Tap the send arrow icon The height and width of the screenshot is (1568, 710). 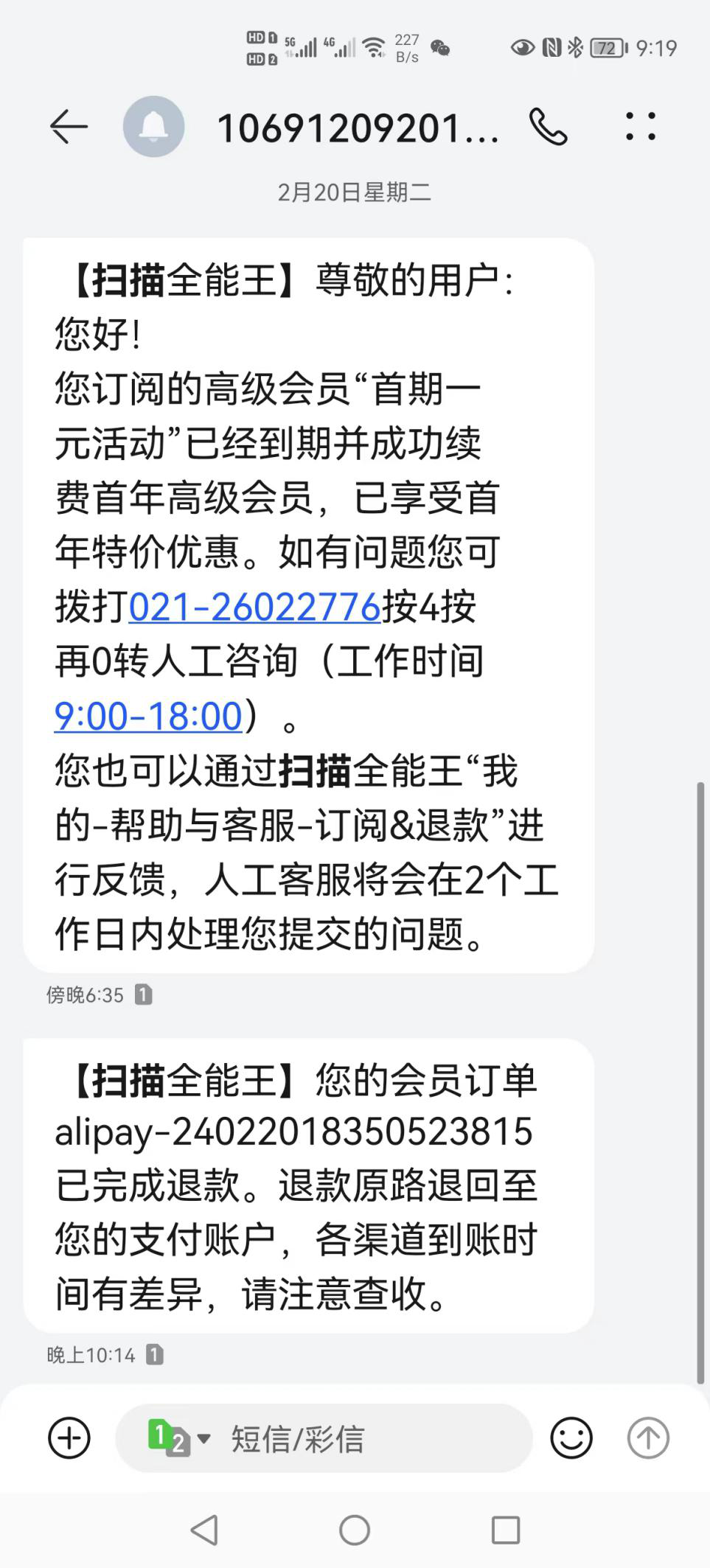(647, 1436)
